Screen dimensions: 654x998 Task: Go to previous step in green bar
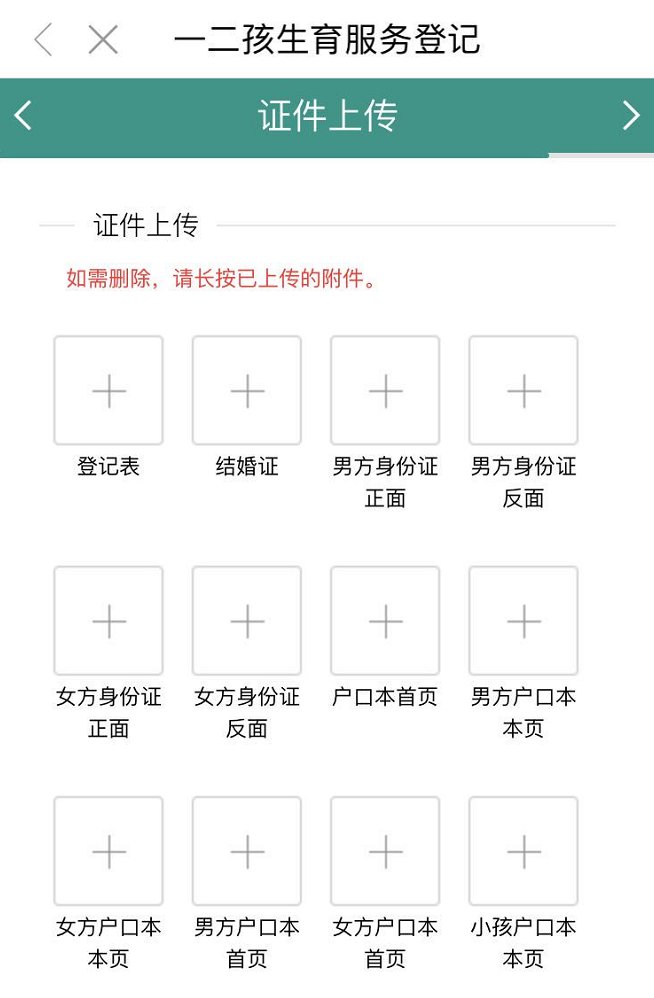[x=24, y=116]
